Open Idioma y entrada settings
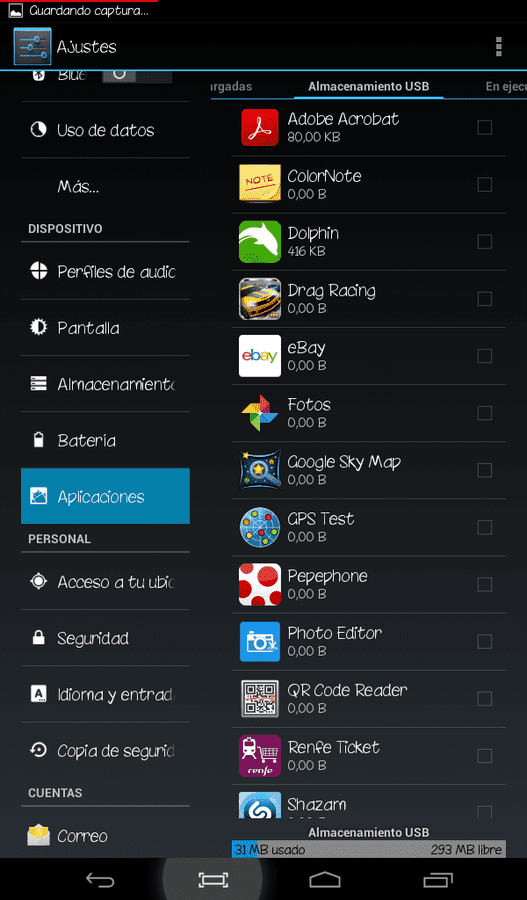 (105, 695)
